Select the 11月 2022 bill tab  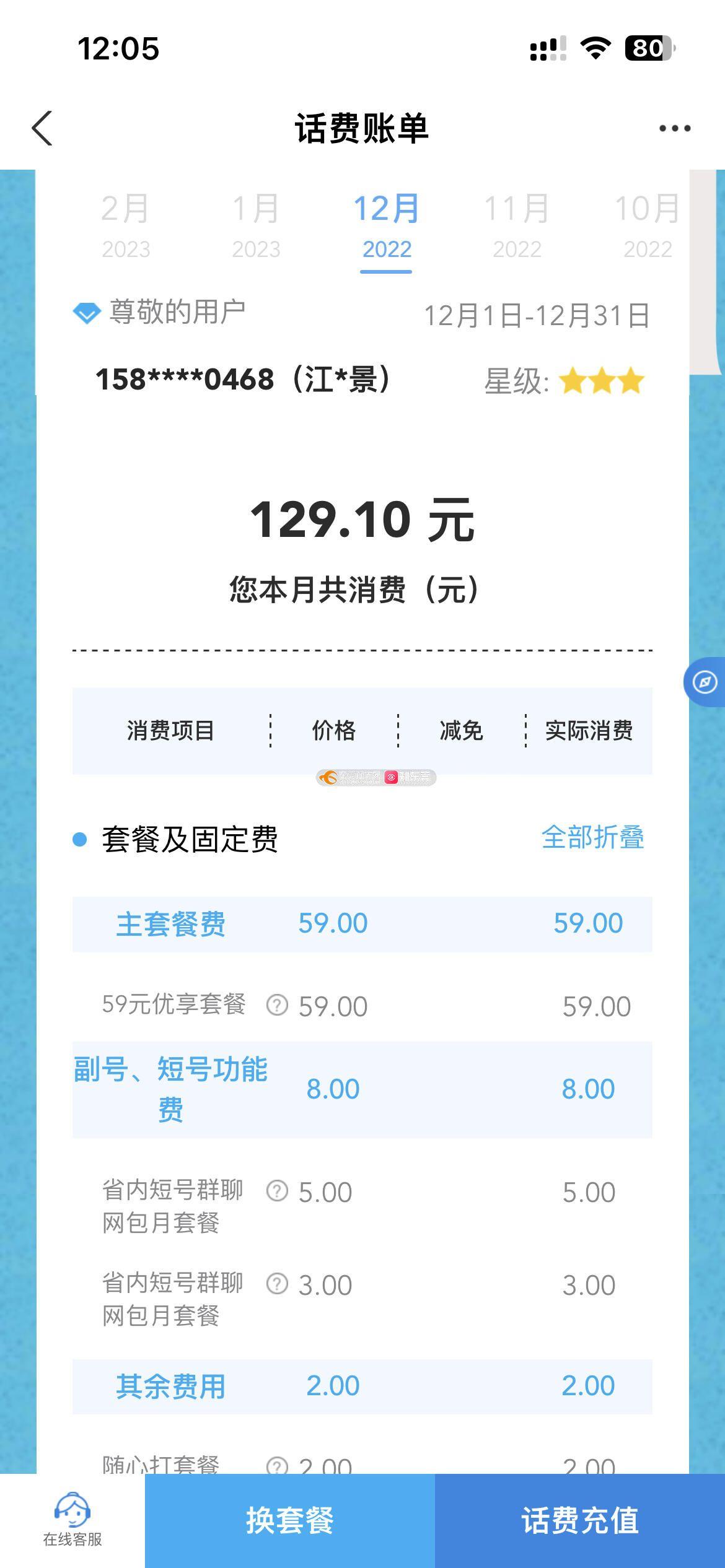517,224
